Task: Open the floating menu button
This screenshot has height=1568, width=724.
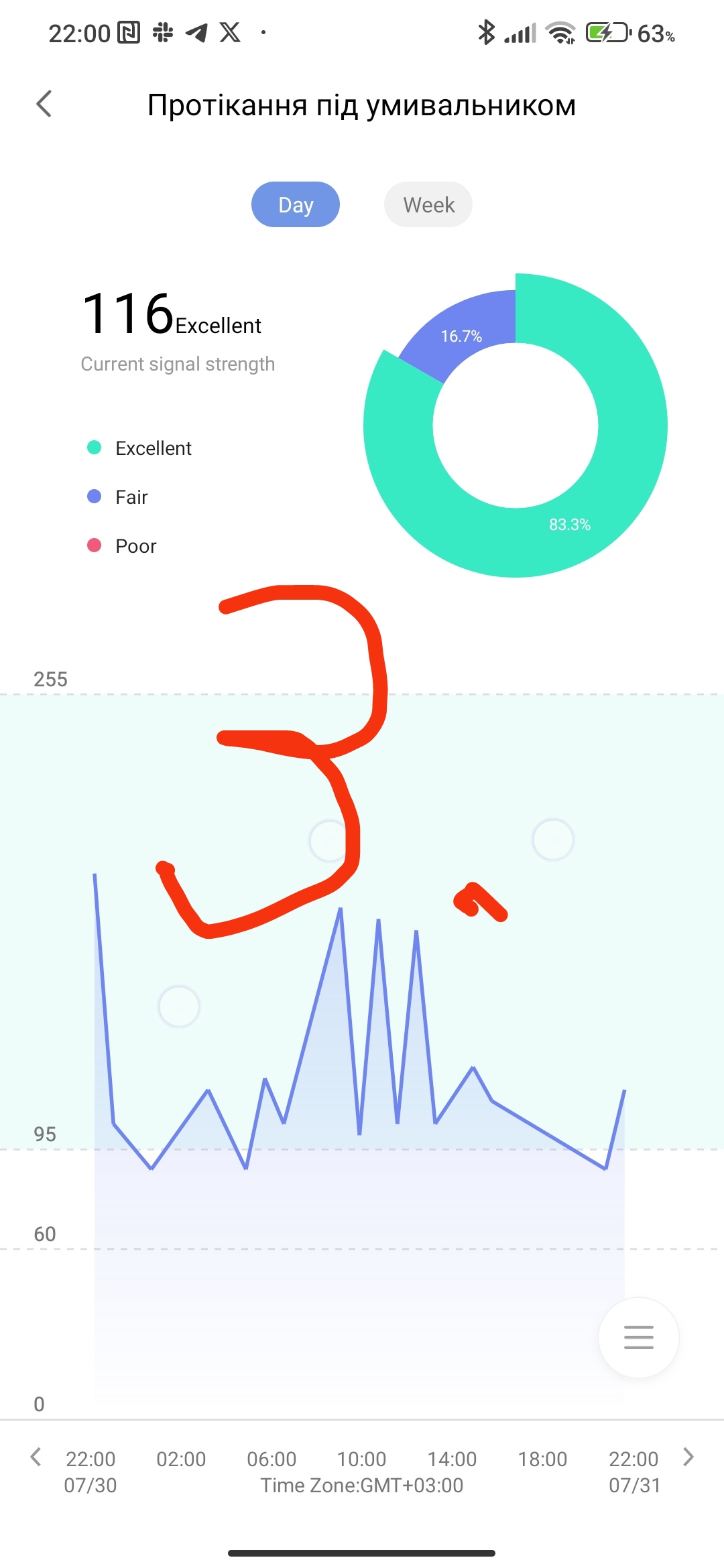Action: click(x=639, y=1337)
